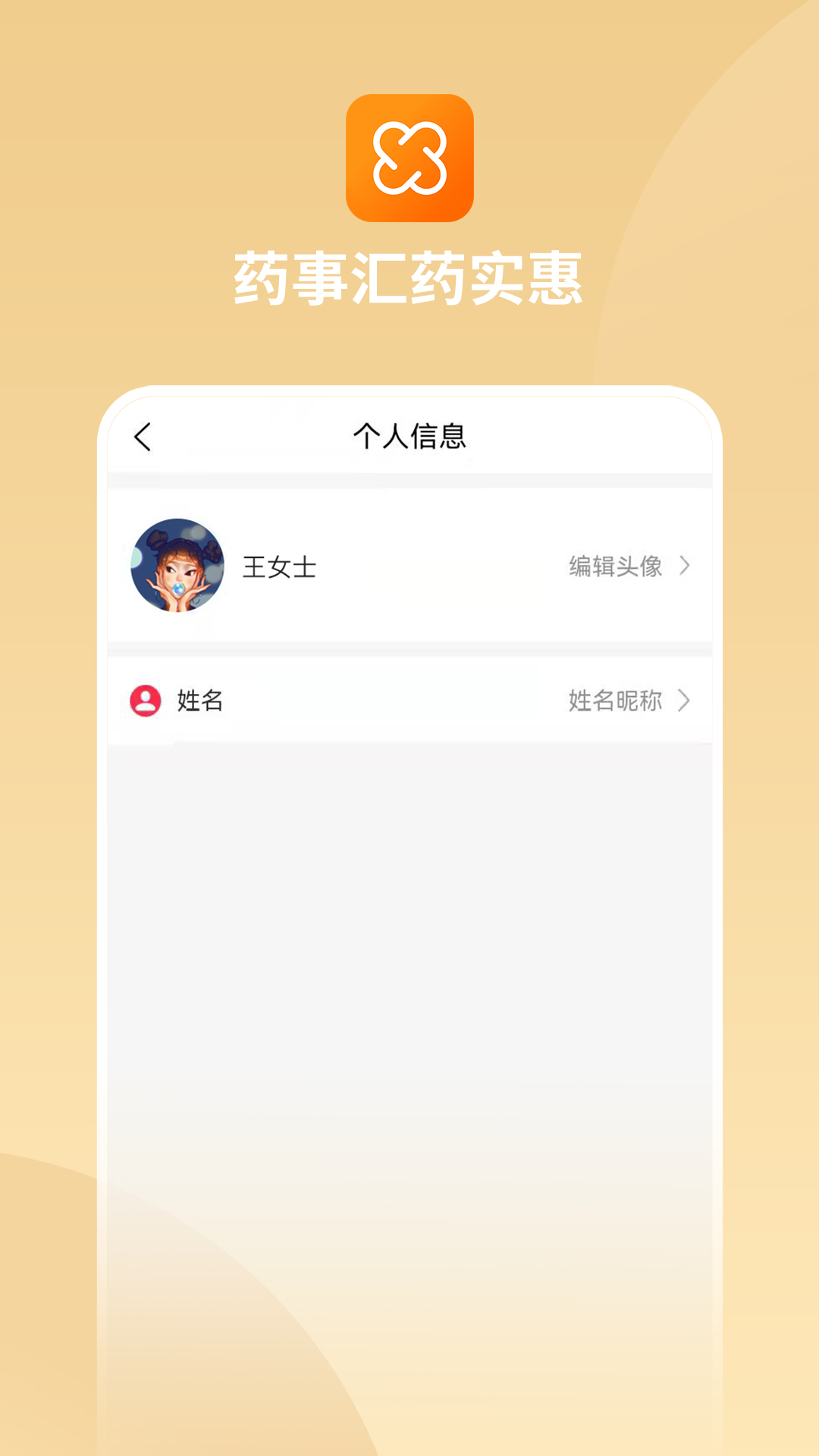Click the left-pointing chevron icon at top
Image resolution: width=819 pixels, height=1456 pixels.
[x=141, y=436]
